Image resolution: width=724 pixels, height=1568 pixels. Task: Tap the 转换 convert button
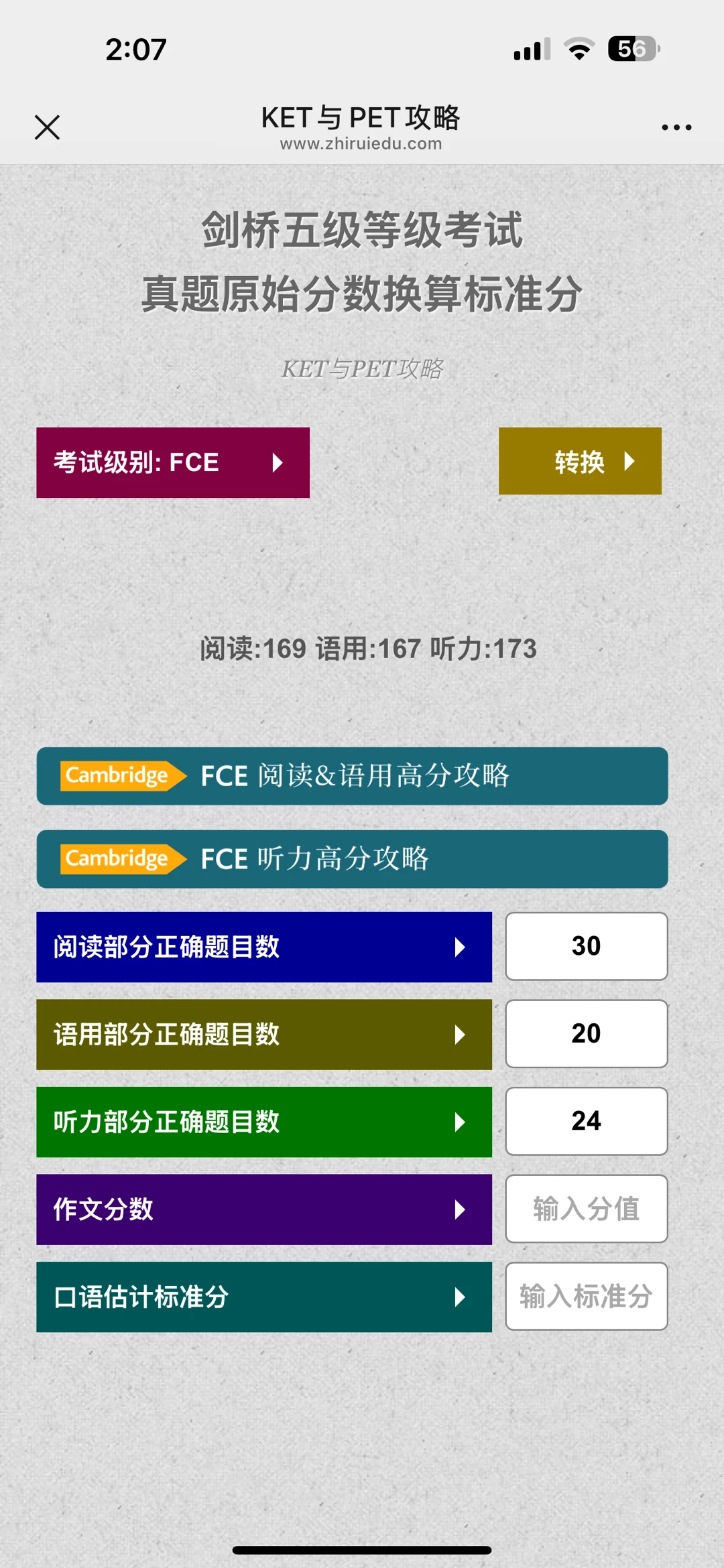(580, 461)
